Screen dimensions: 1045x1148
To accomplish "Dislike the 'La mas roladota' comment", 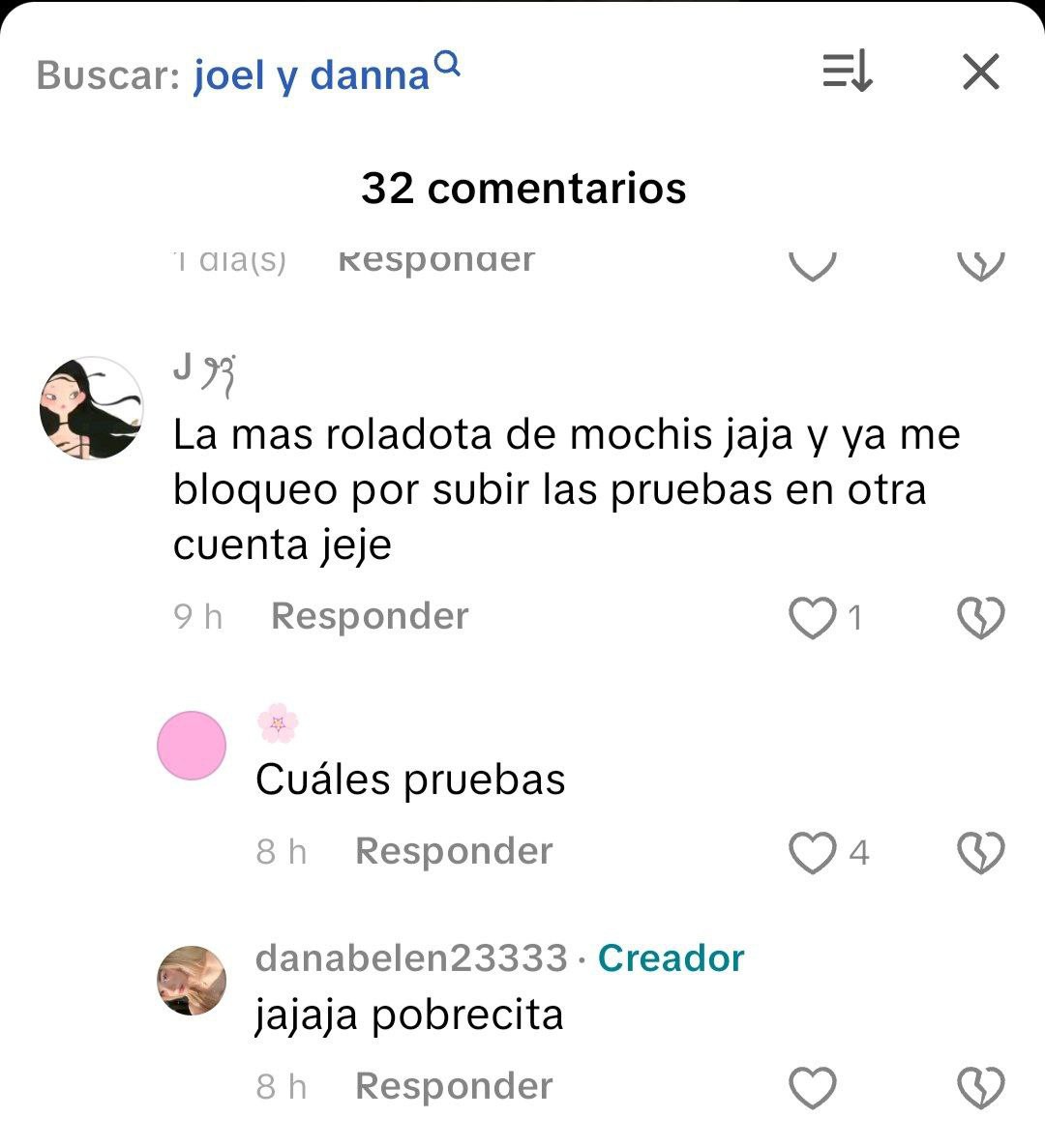I will (x=980, y=617).
